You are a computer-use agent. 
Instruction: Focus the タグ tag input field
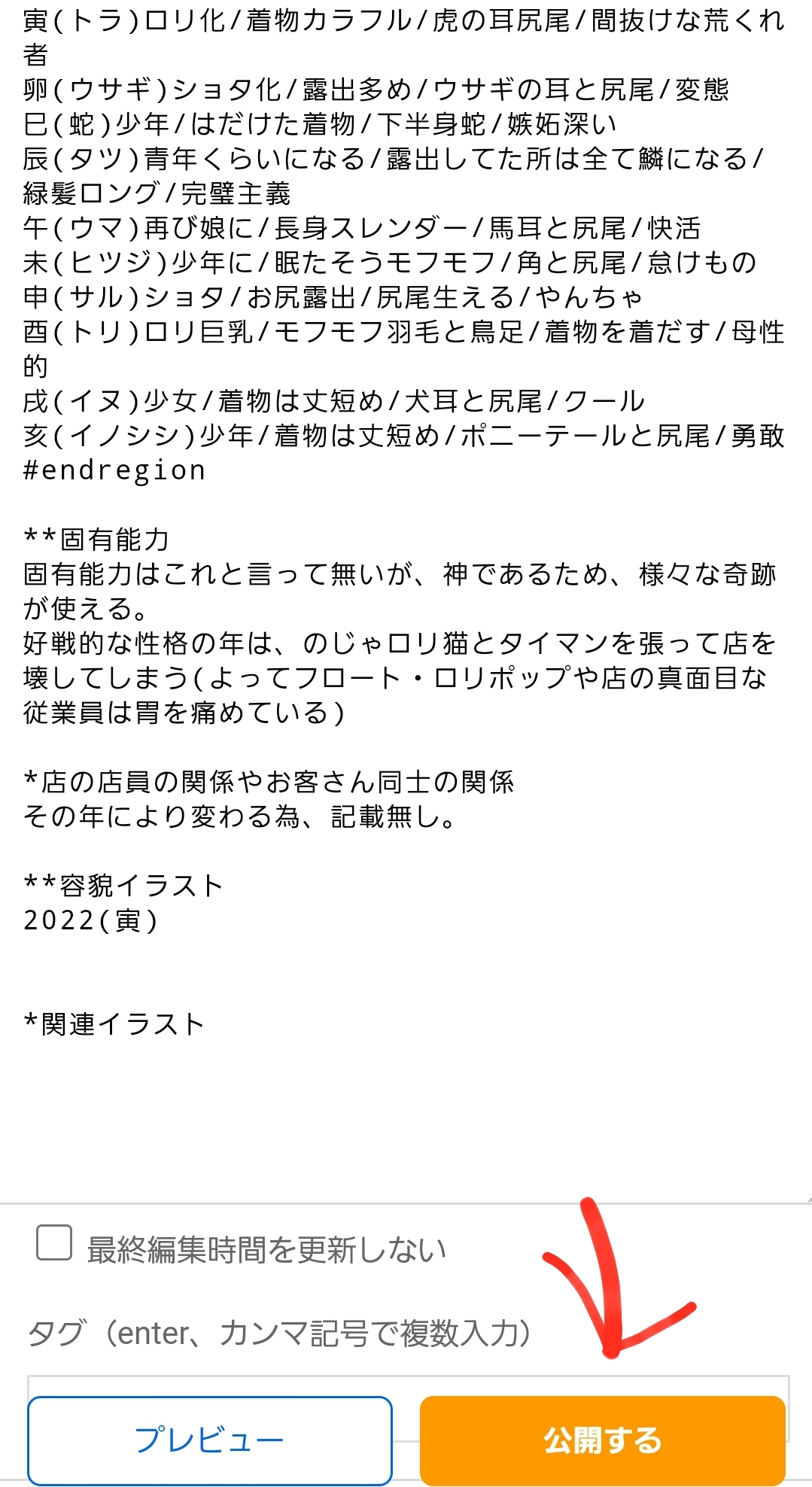pyautogui.click(x=408, y=1385)
